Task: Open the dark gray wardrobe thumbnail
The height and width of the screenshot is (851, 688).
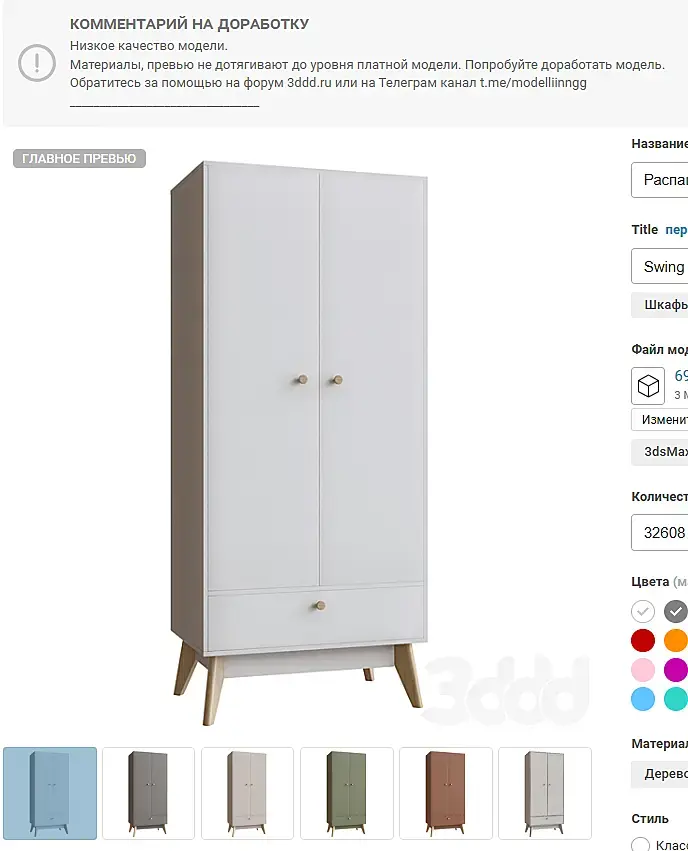Action: point(149,793)
